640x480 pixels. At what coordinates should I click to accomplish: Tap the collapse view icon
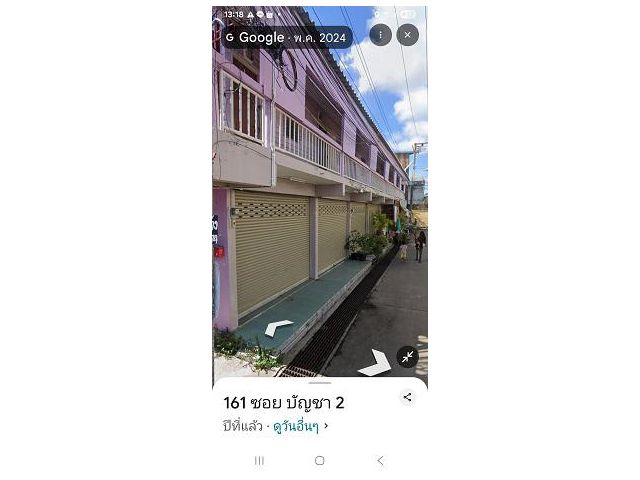tap(407, 357)
